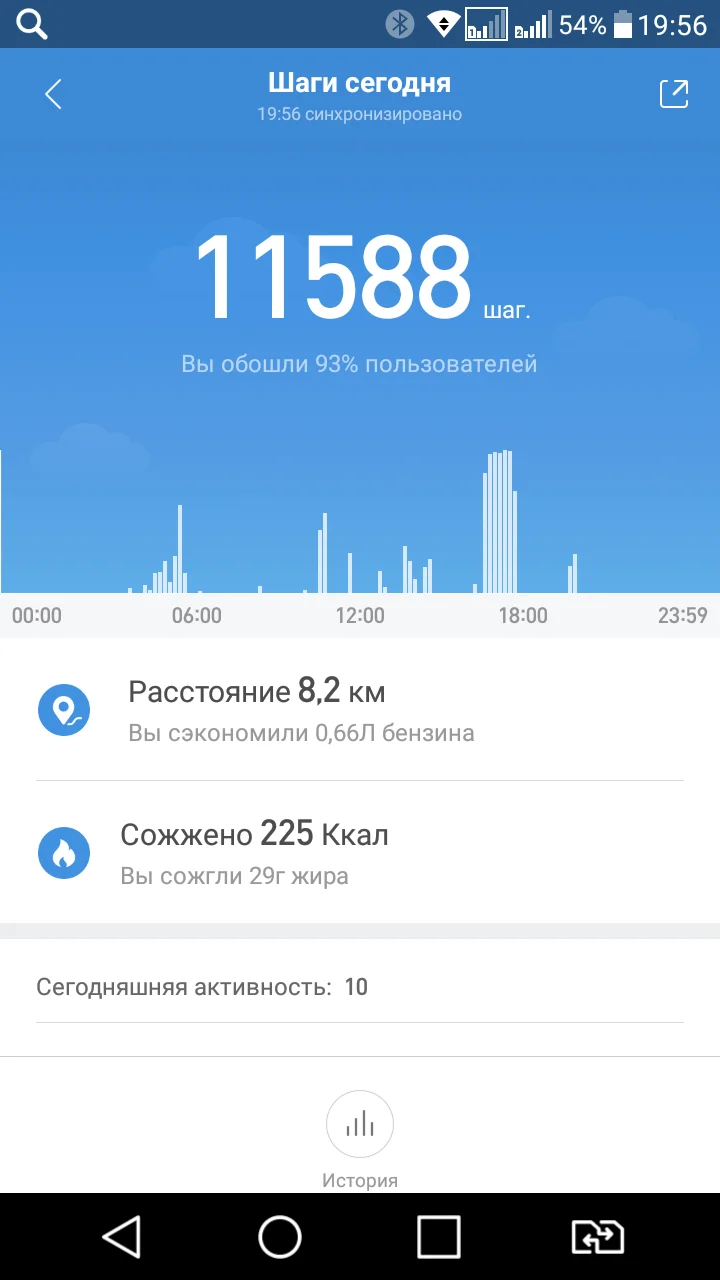Open История via the bar chart icon
The height and width of the screenshot is (1280, 720).
tap(360, 1124)
